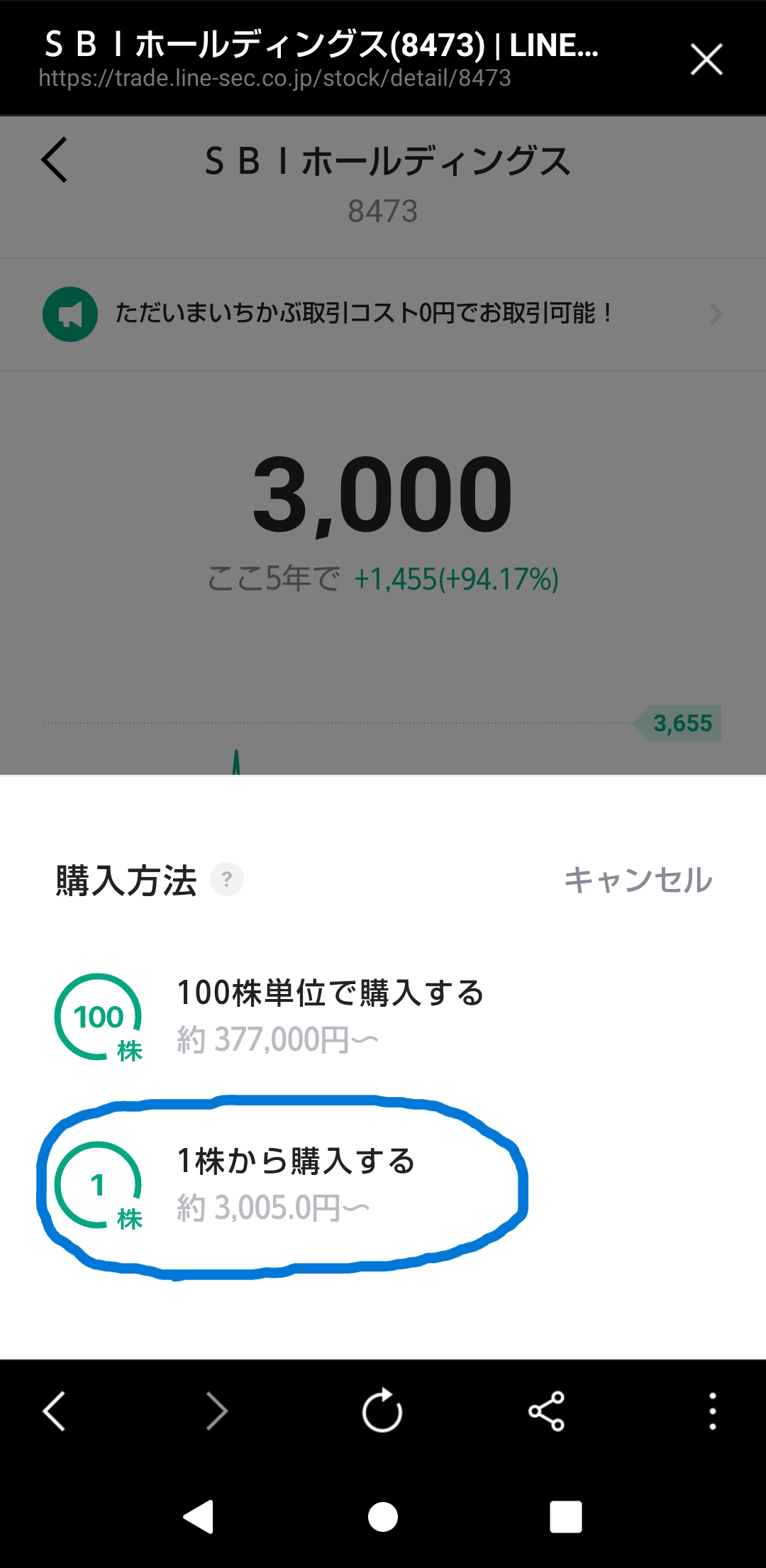
Task: Choose 100株単位で購入する option
Action: 284,1015
